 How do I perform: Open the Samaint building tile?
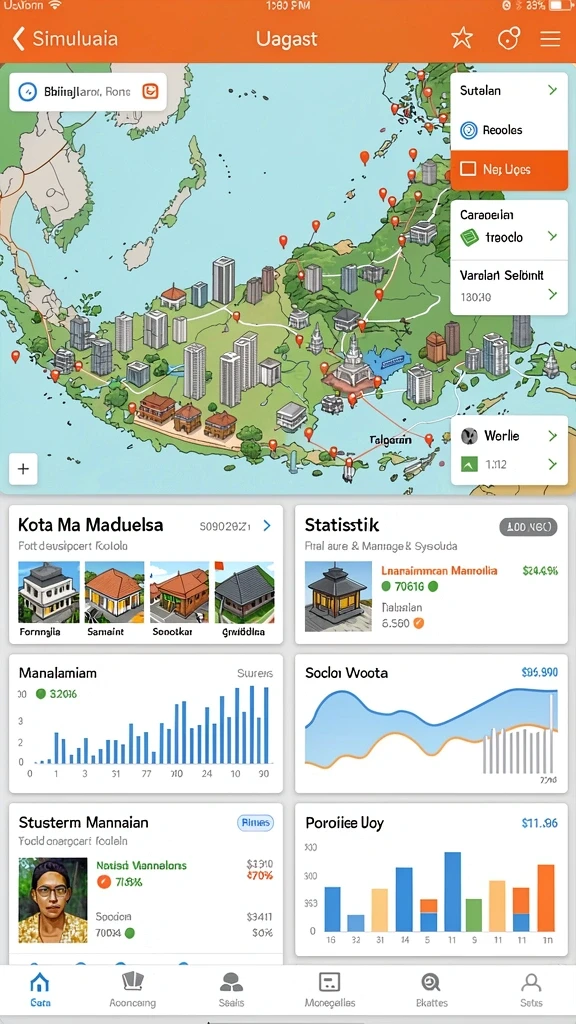[114, 599]
